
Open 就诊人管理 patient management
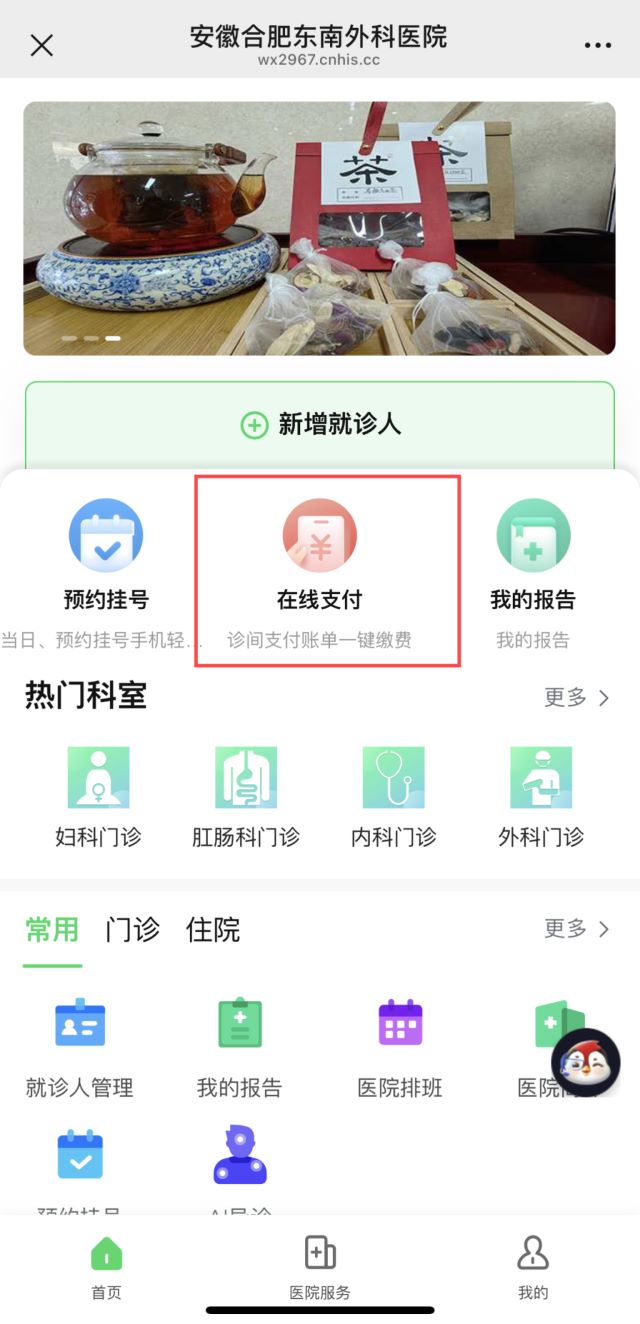tap(80, 1045)
